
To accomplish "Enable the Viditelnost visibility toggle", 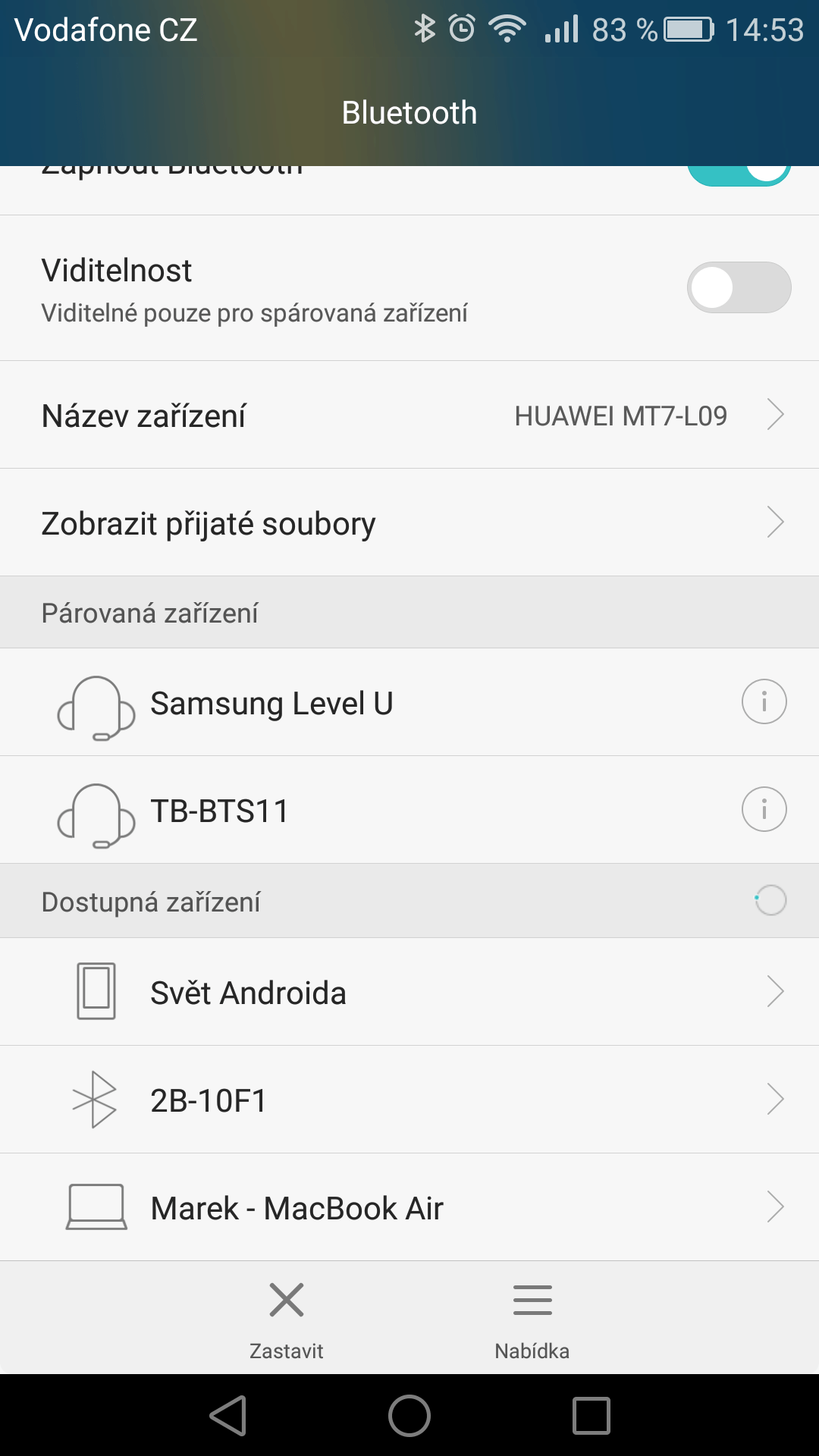I will [739, 287].
